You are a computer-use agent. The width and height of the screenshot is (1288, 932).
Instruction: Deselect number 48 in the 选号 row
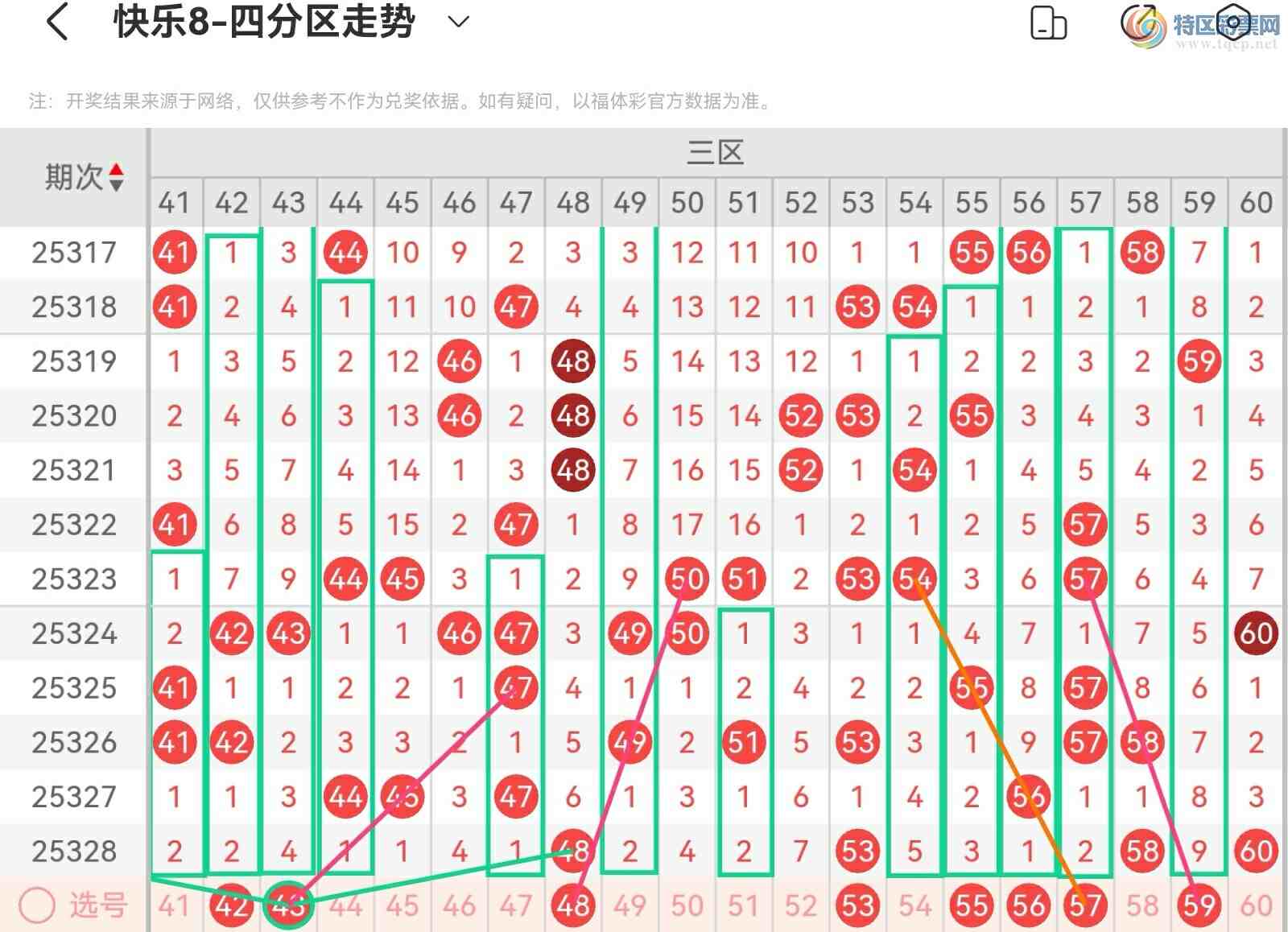[573, 906]
